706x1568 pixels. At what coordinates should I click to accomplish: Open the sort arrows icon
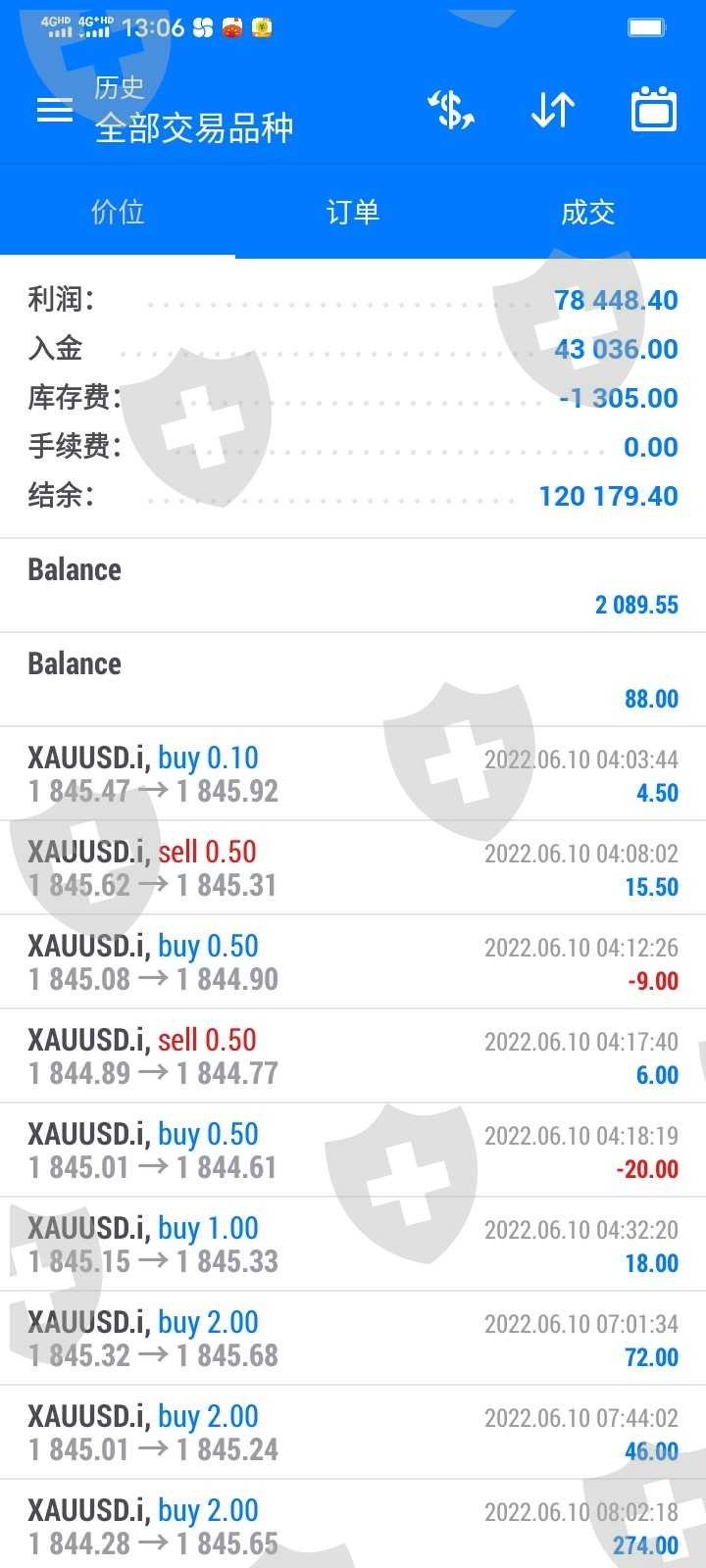point(553,110)
